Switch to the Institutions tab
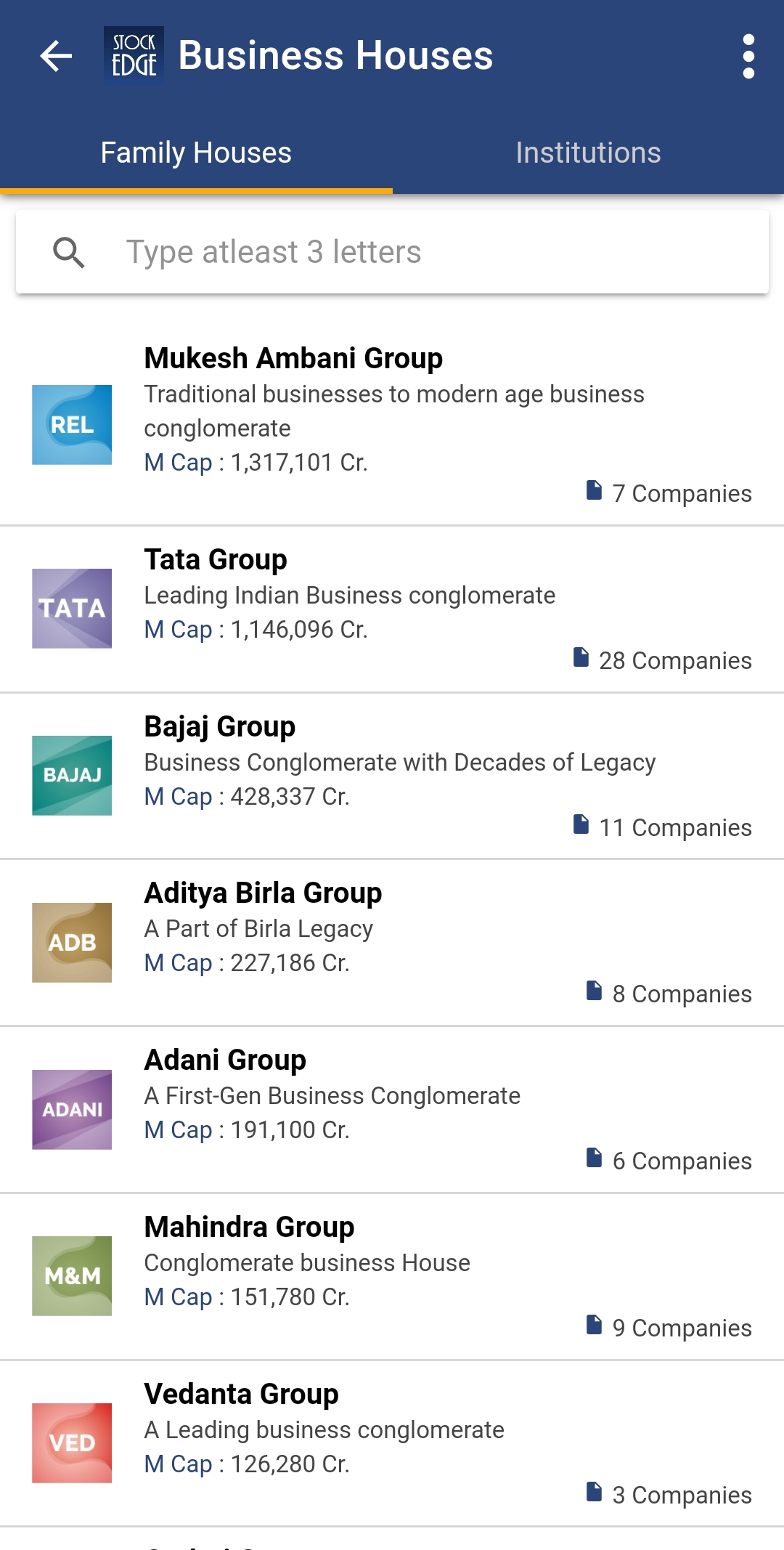This screenshot has width=784, height=1550. 588,153
